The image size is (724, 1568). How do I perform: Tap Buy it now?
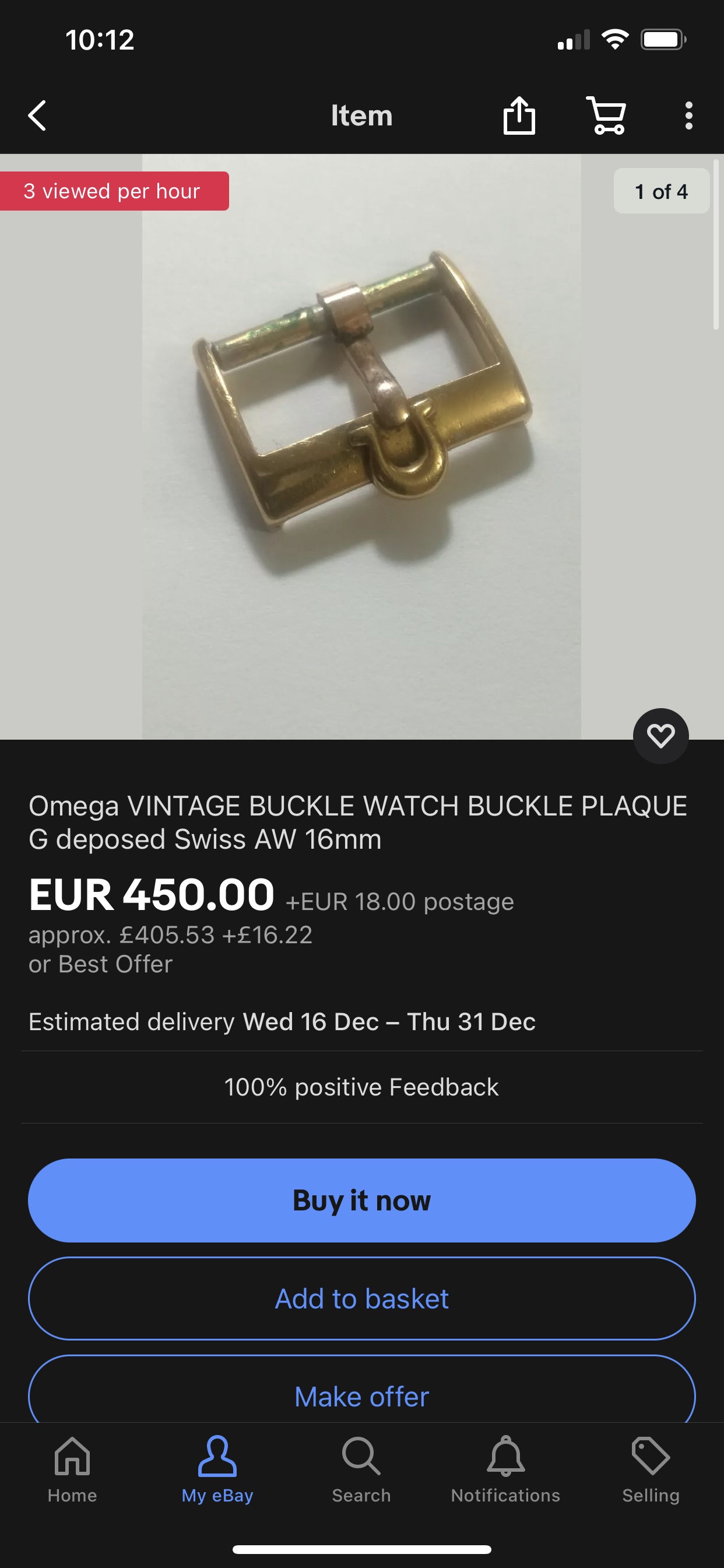pyautogui.click(x=361, y=1200)
